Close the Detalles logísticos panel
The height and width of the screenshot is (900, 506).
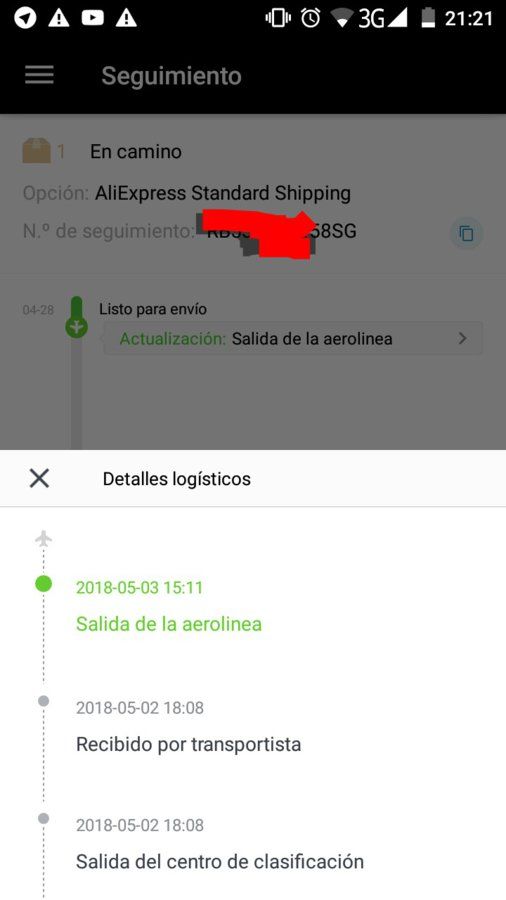pyautogui.click(x=39, y=478)
